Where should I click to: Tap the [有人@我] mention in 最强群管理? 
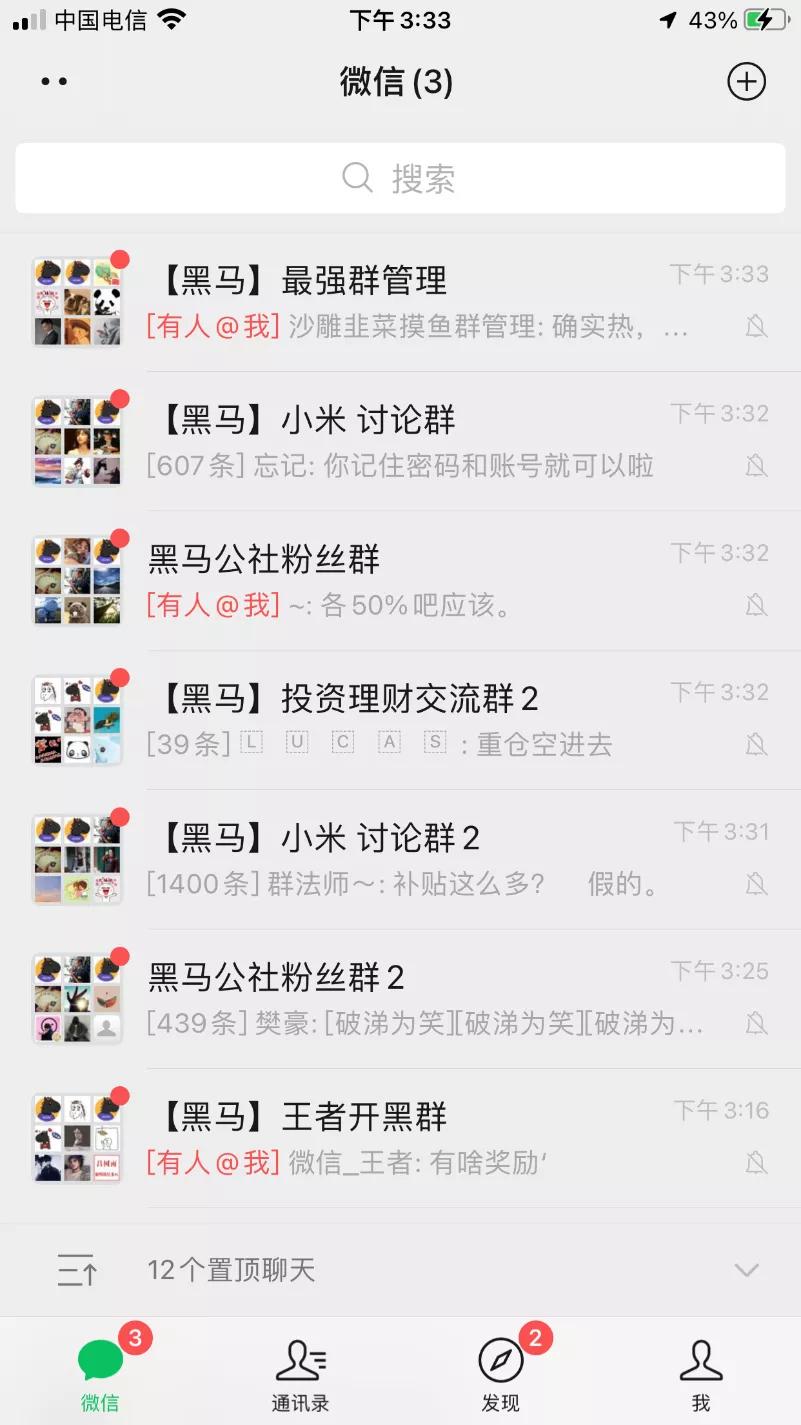point(213,327)
